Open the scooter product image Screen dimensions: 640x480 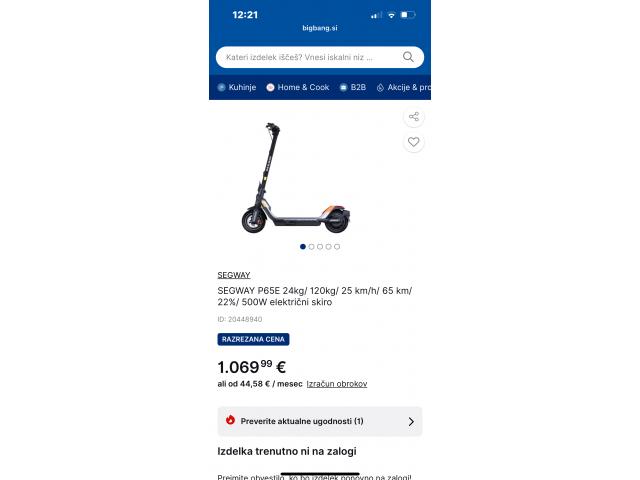pos(295,178)
